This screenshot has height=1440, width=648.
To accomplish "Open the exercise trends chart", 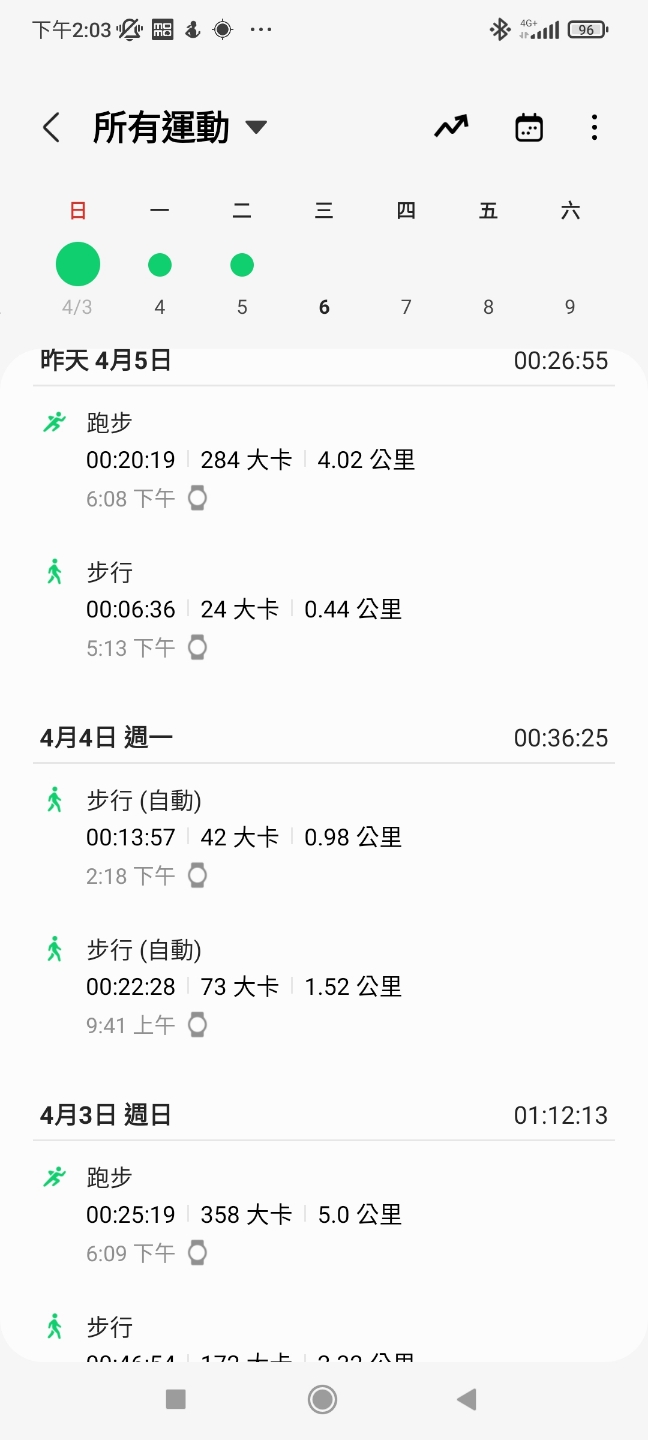I will 451,127.
